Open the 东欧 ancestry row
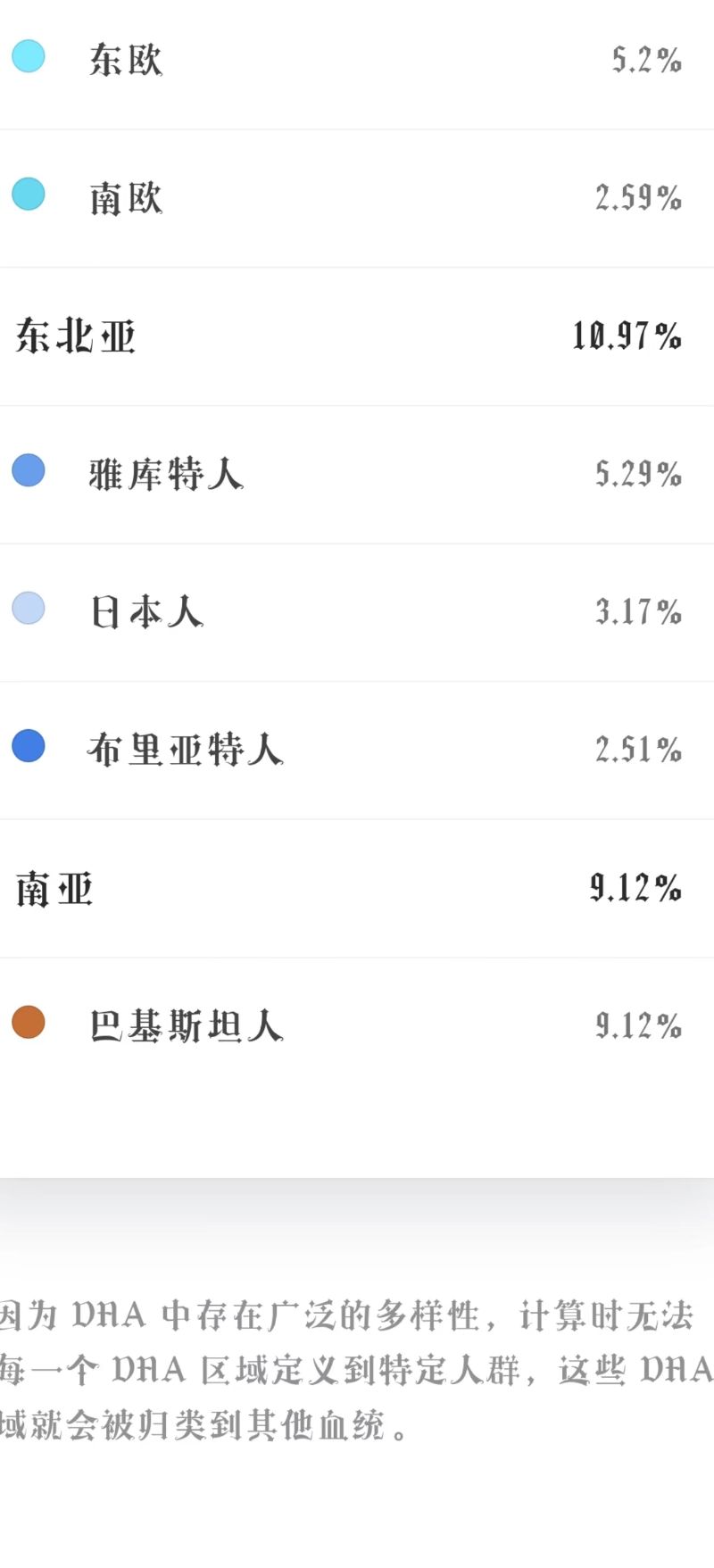The width and height of the screenshot is (714, 1568). tap(357, 60)
